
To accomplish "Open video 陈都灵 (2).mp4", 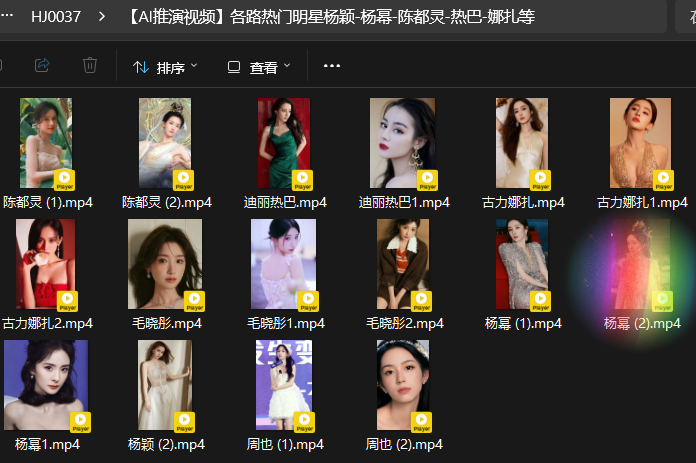I will (x=164, y=143).
